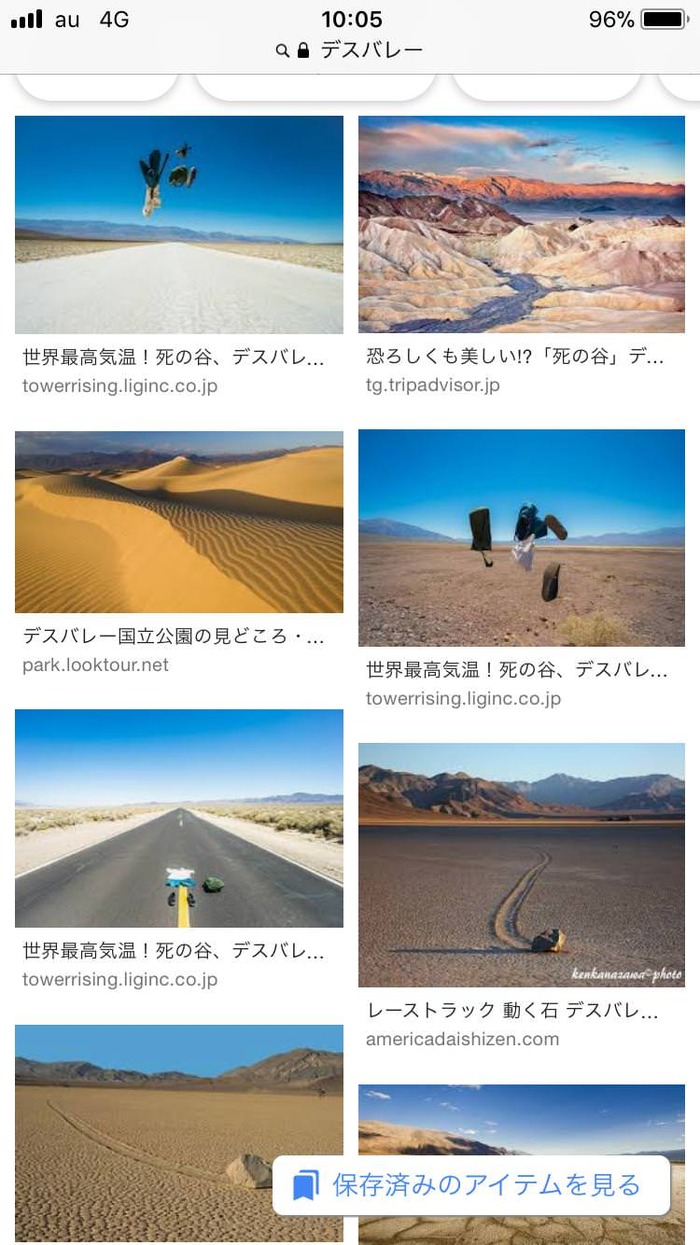Open the asphalt highway image from towerrising
The width and height of the screenshot is (700, 1245).
point(179,819)
